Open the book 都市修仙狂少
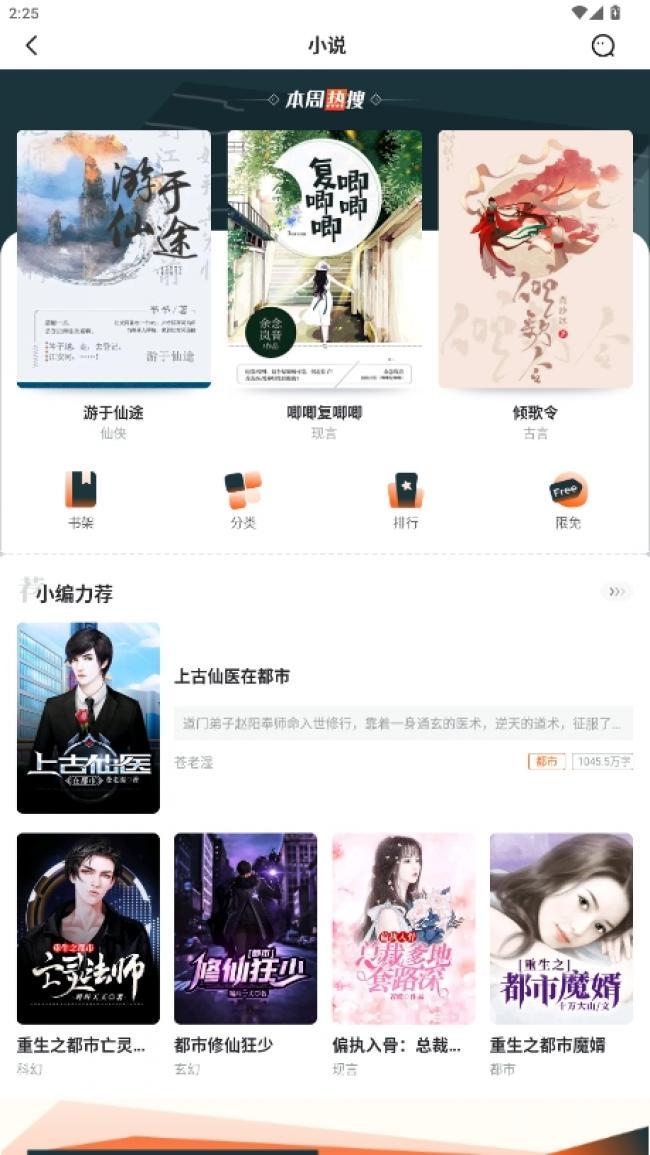650x1155 pixels. tap(245, 928)
